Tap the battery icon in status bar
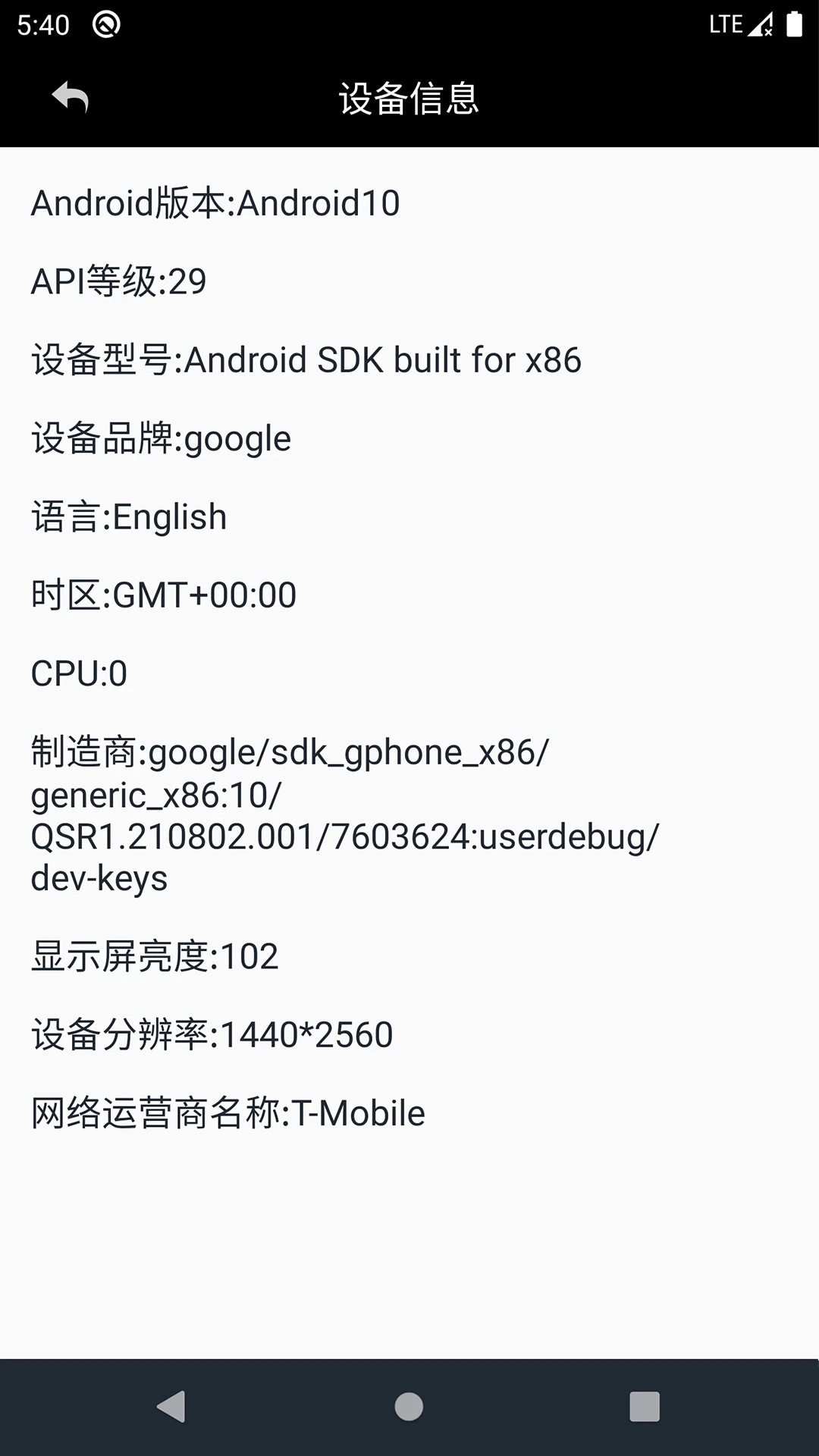 [x=795, y=24]
